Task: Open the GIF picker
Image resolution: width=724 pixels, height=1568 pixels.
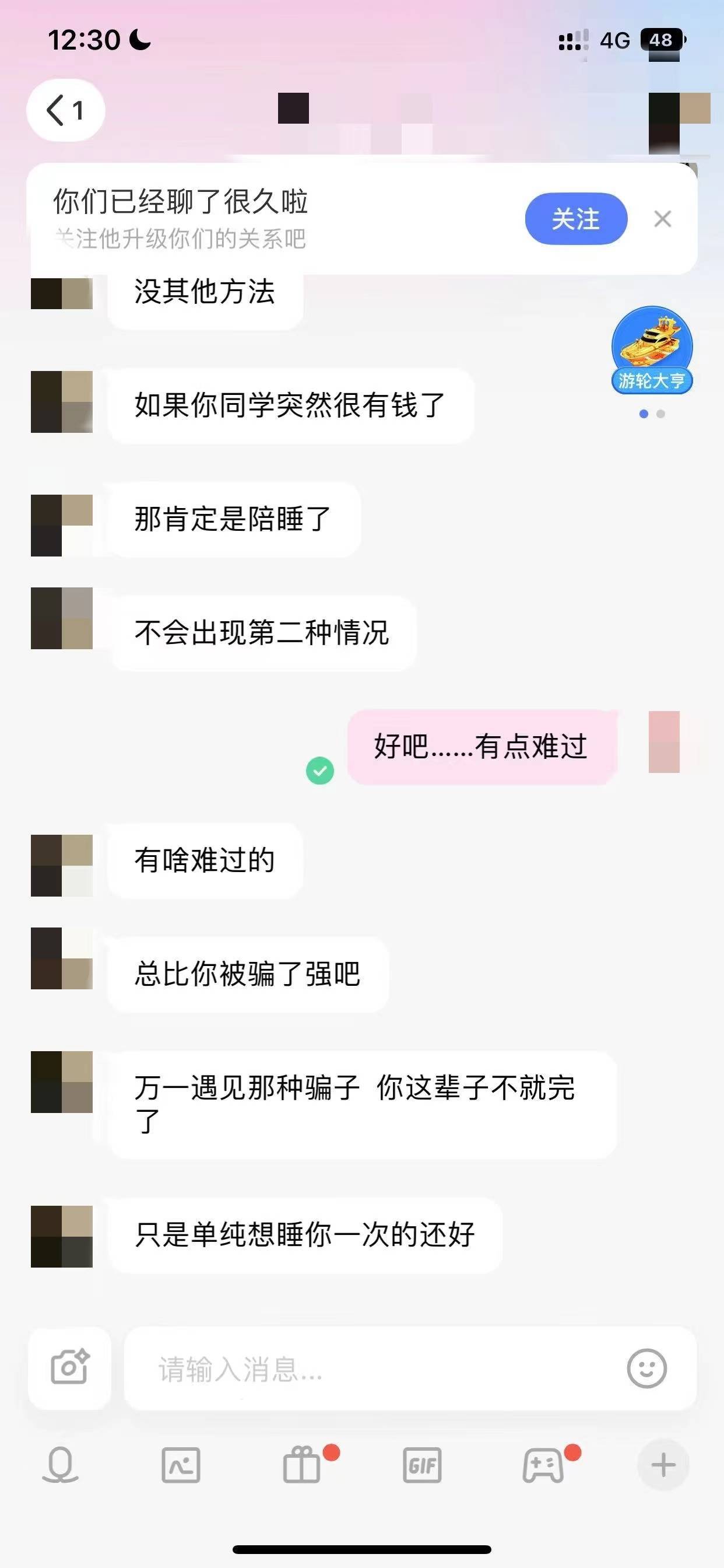Action: pos(422,1465)
